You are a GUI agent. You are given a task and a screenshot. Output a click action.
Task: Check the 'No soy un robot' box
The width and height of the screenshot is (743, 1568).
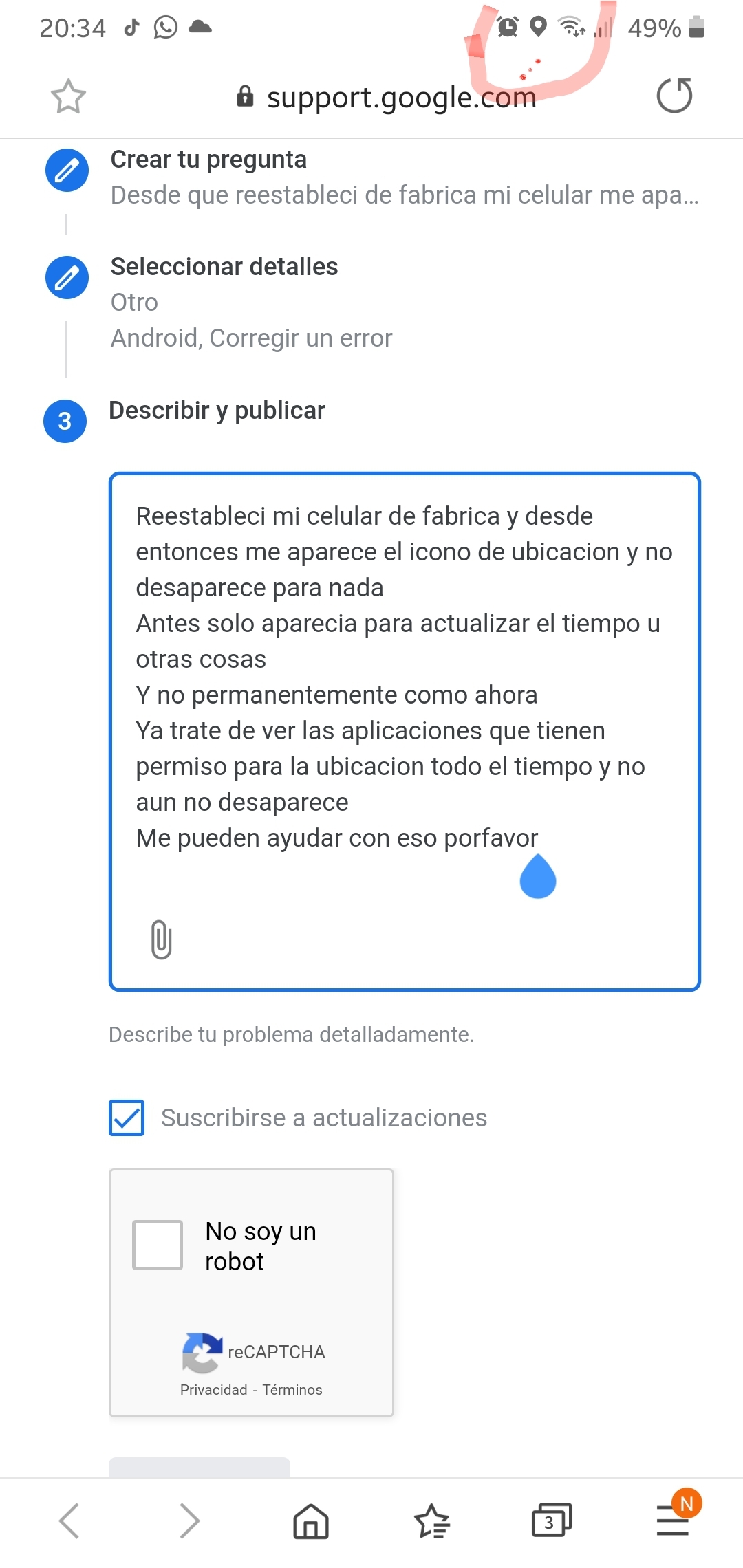coord(158,1245)
